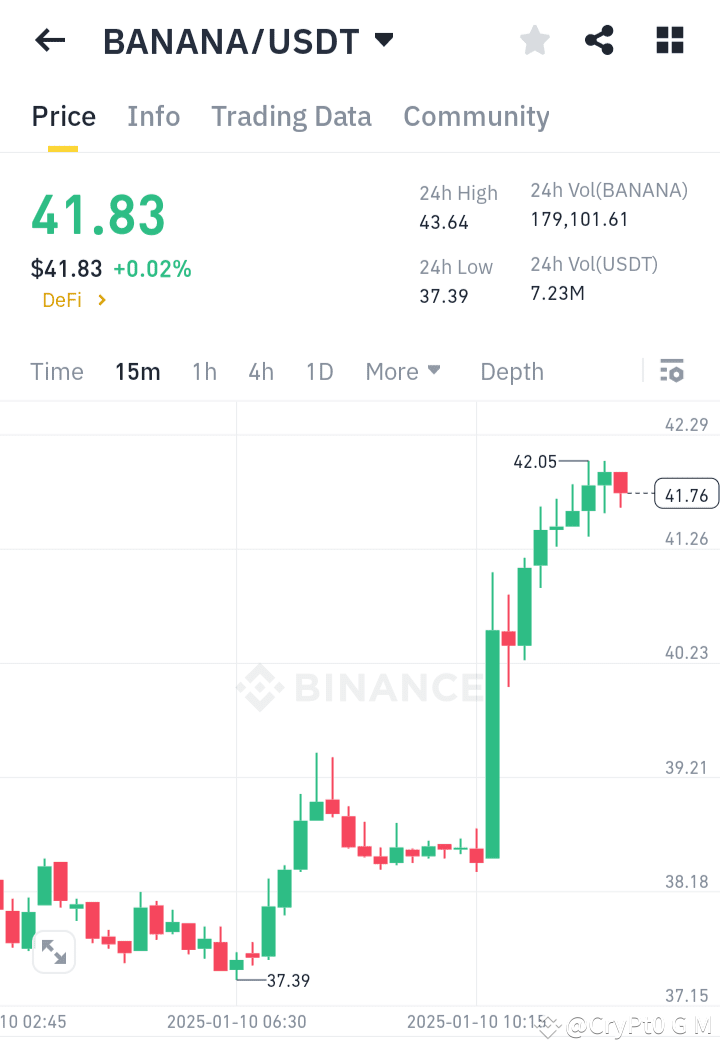Open chart indicator settings icon
Image resolution: width=720 pixels, height=1048 pixels.
671,371
